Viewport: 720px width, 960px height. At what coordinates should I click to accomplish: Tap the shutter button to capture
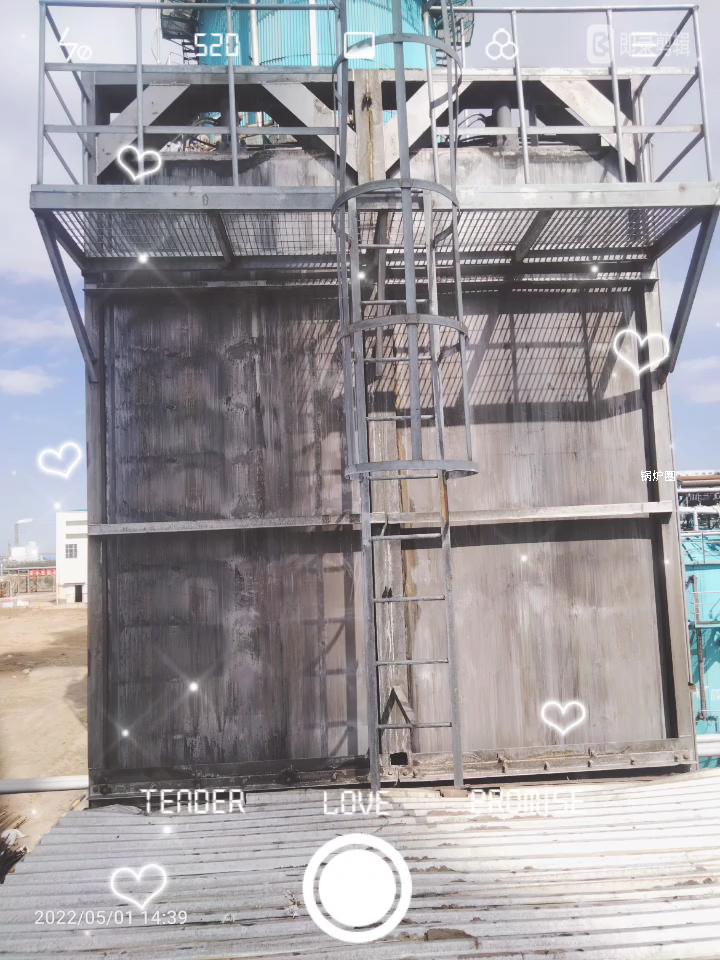coord(357,888)
